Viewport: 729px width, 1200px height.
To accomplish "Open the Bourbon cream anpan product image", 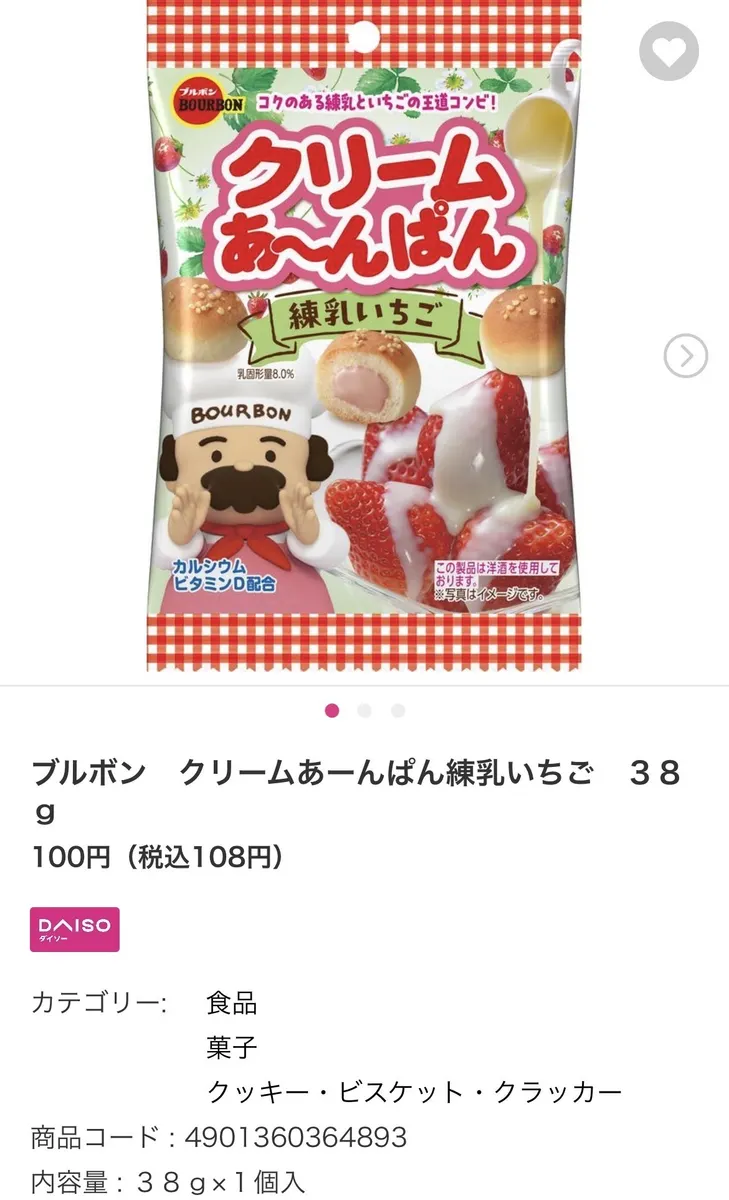I will pyautogui.click(x=364, y=340).
